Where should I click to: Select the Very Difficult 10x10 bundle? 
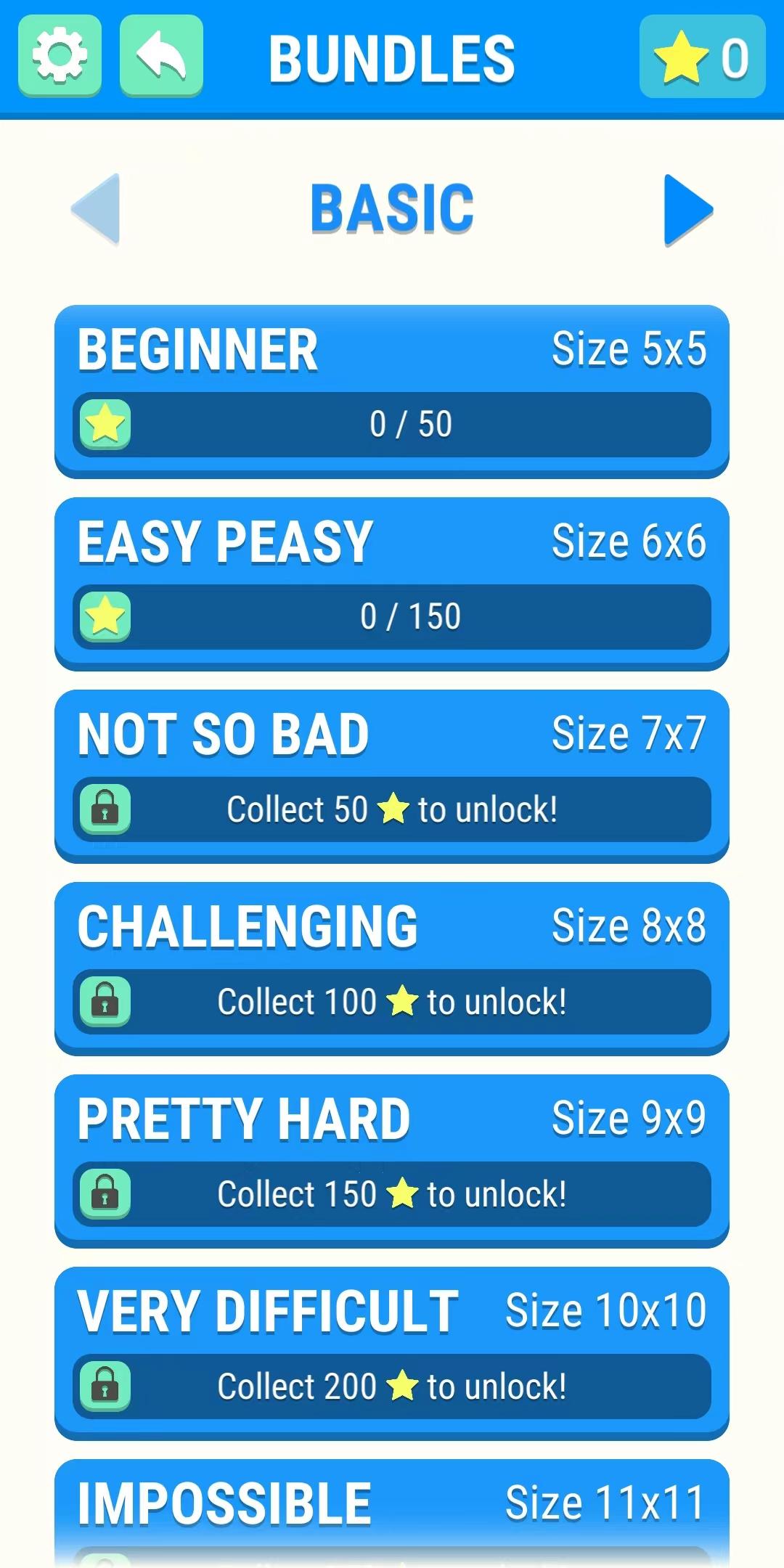point(392,1352)
